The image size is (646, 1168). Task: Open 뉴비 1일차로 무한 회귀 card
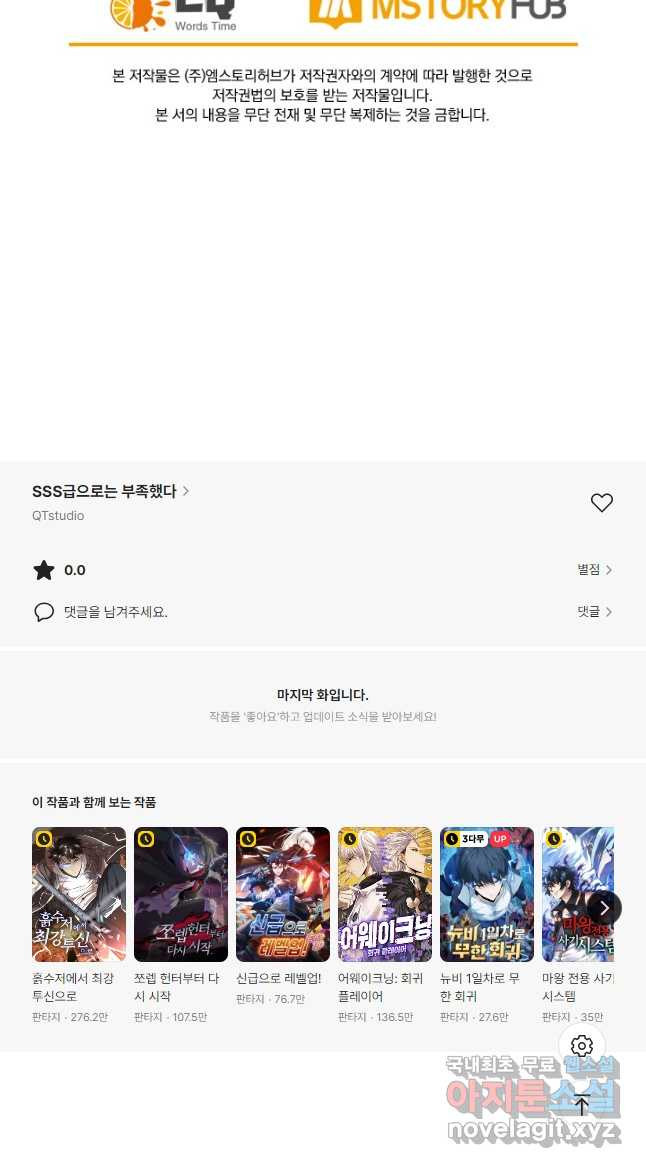pyautogui.click(x=487, y=894)
